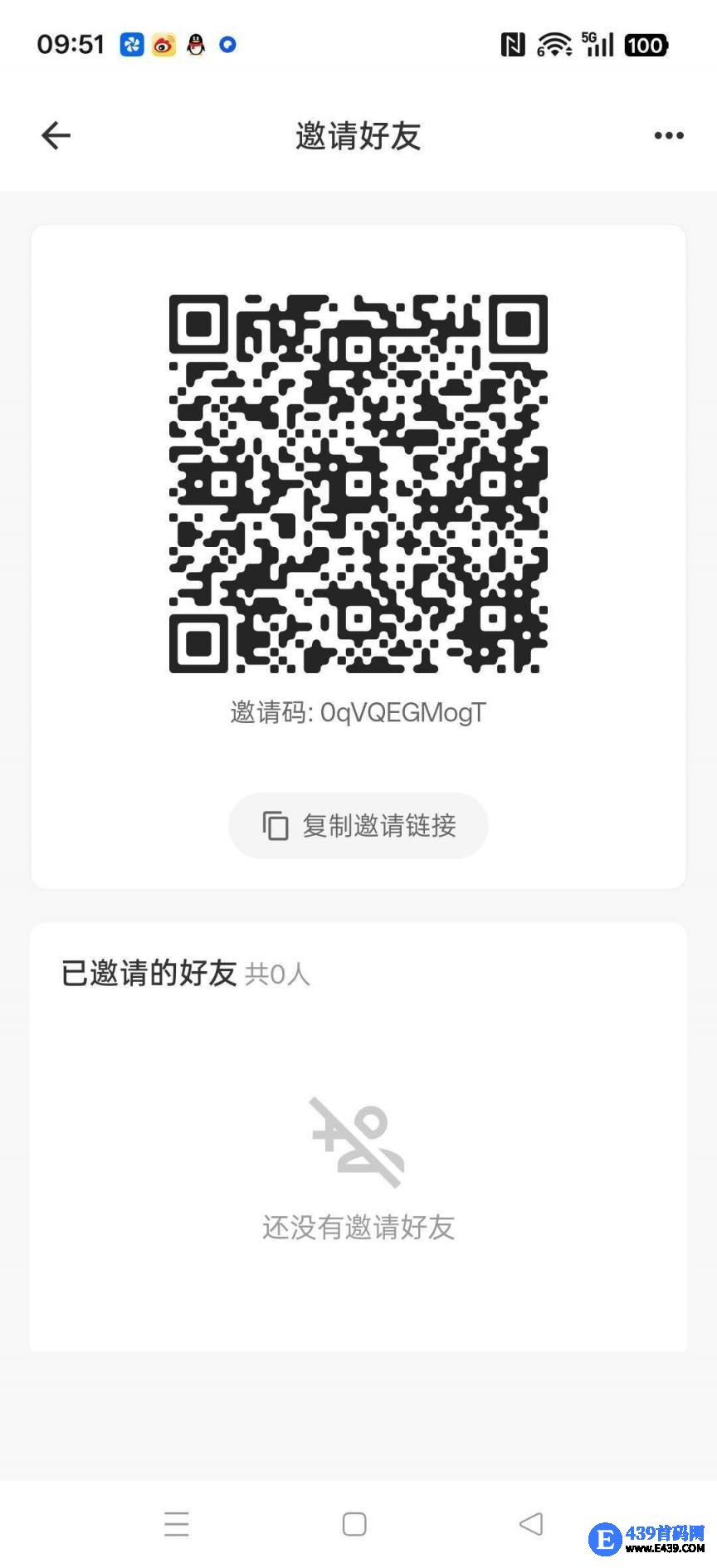Tap the triangle back navigation key
717x1568 pixels.
(x=532, y=1524)
